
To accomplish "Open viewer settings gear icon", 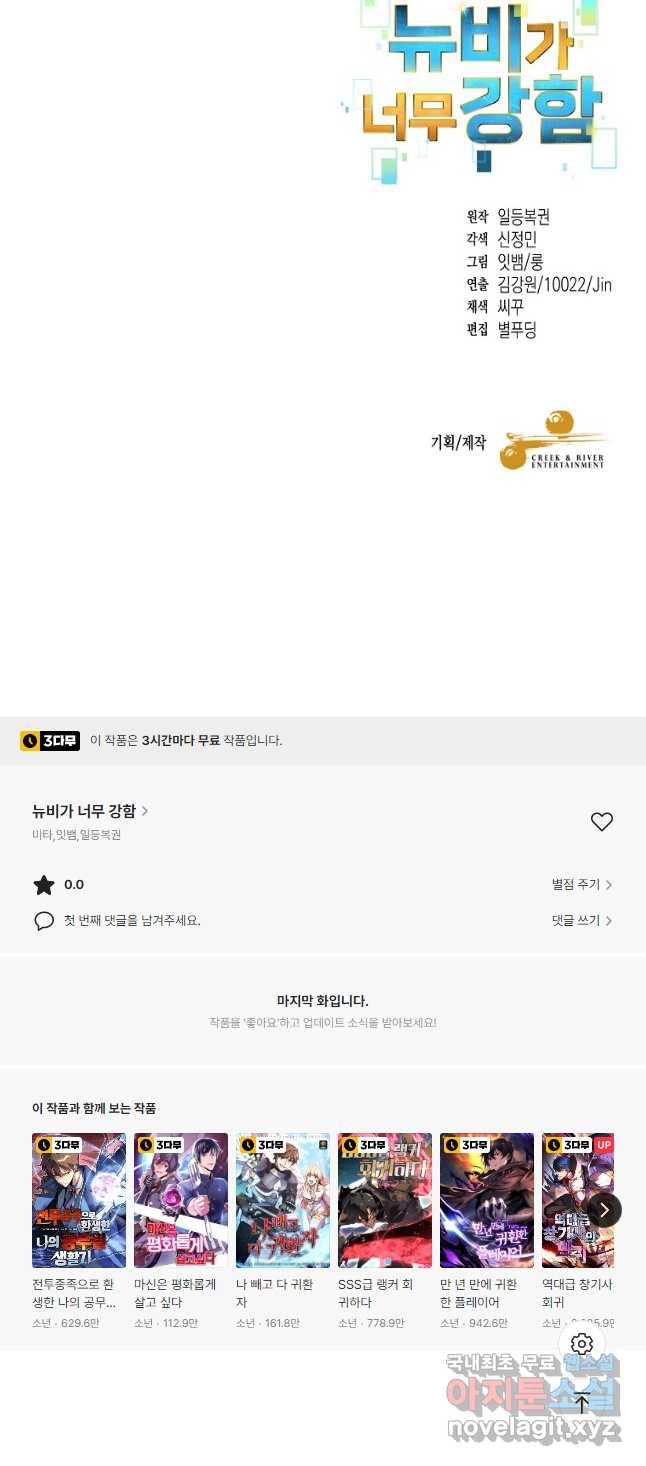I will tap(582, 1344).
